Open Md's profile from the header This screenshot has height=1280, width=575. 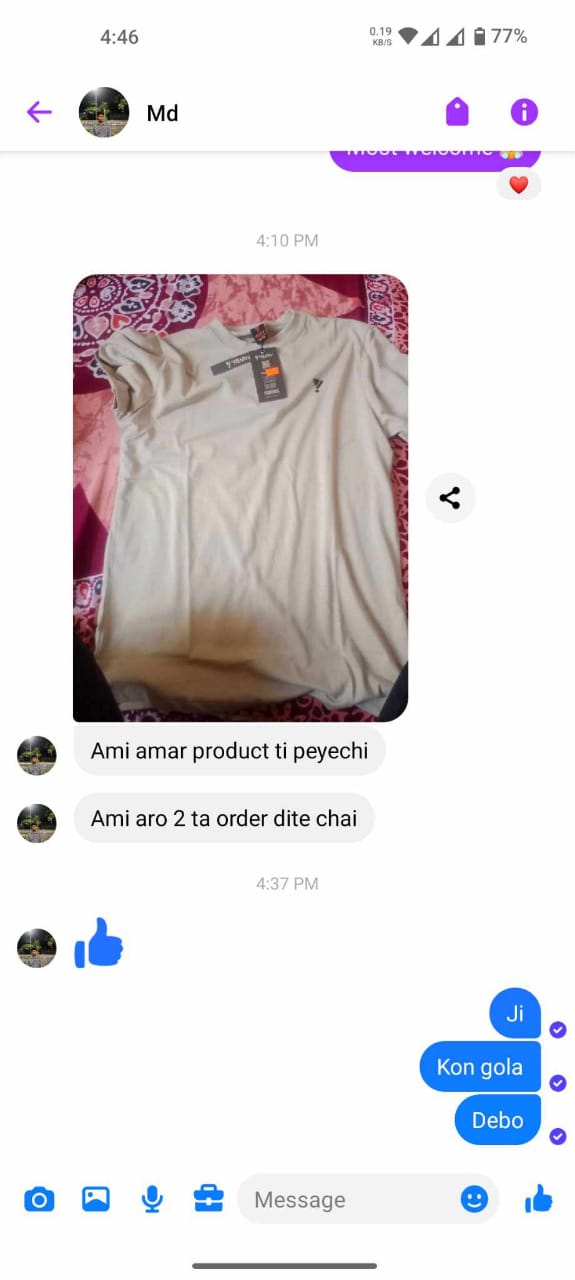click(129, 113)
